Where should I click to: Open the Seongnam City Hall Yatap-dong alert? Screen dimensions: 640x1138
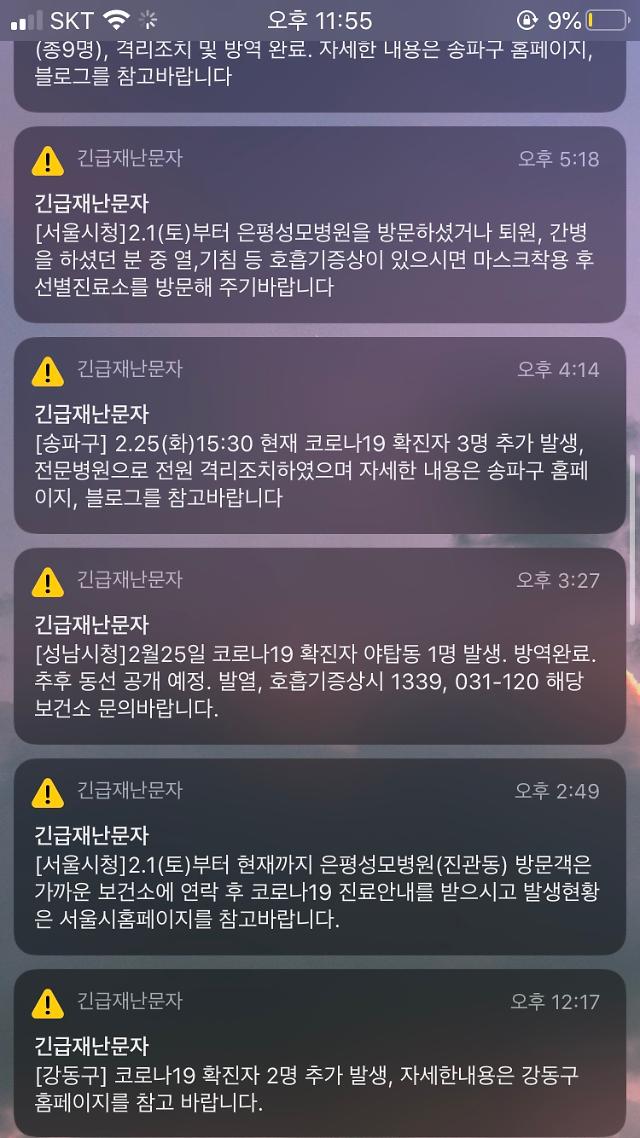point(320,646)
